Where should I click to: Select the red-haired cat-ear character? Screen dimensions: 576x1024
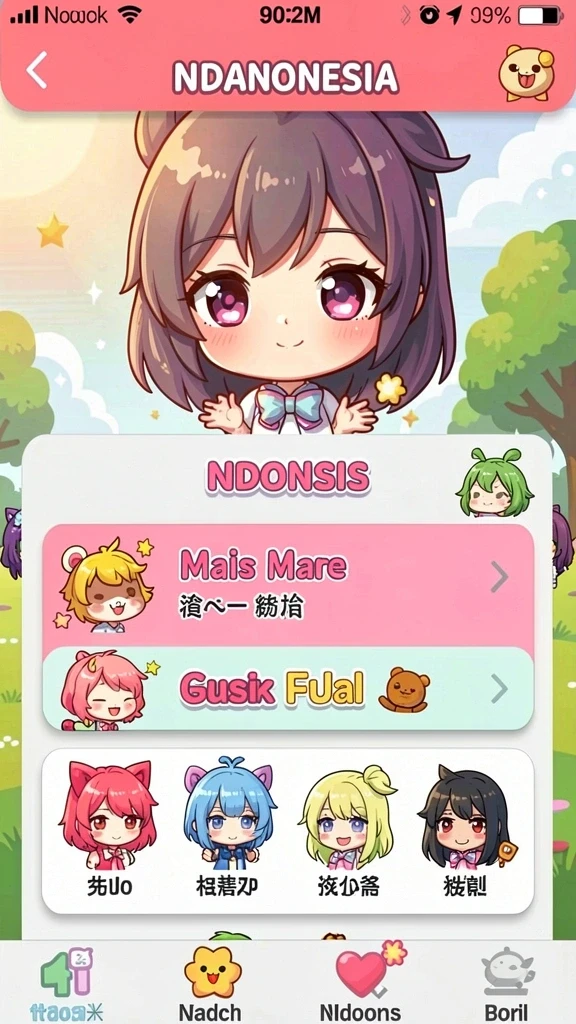click(110, 830)
